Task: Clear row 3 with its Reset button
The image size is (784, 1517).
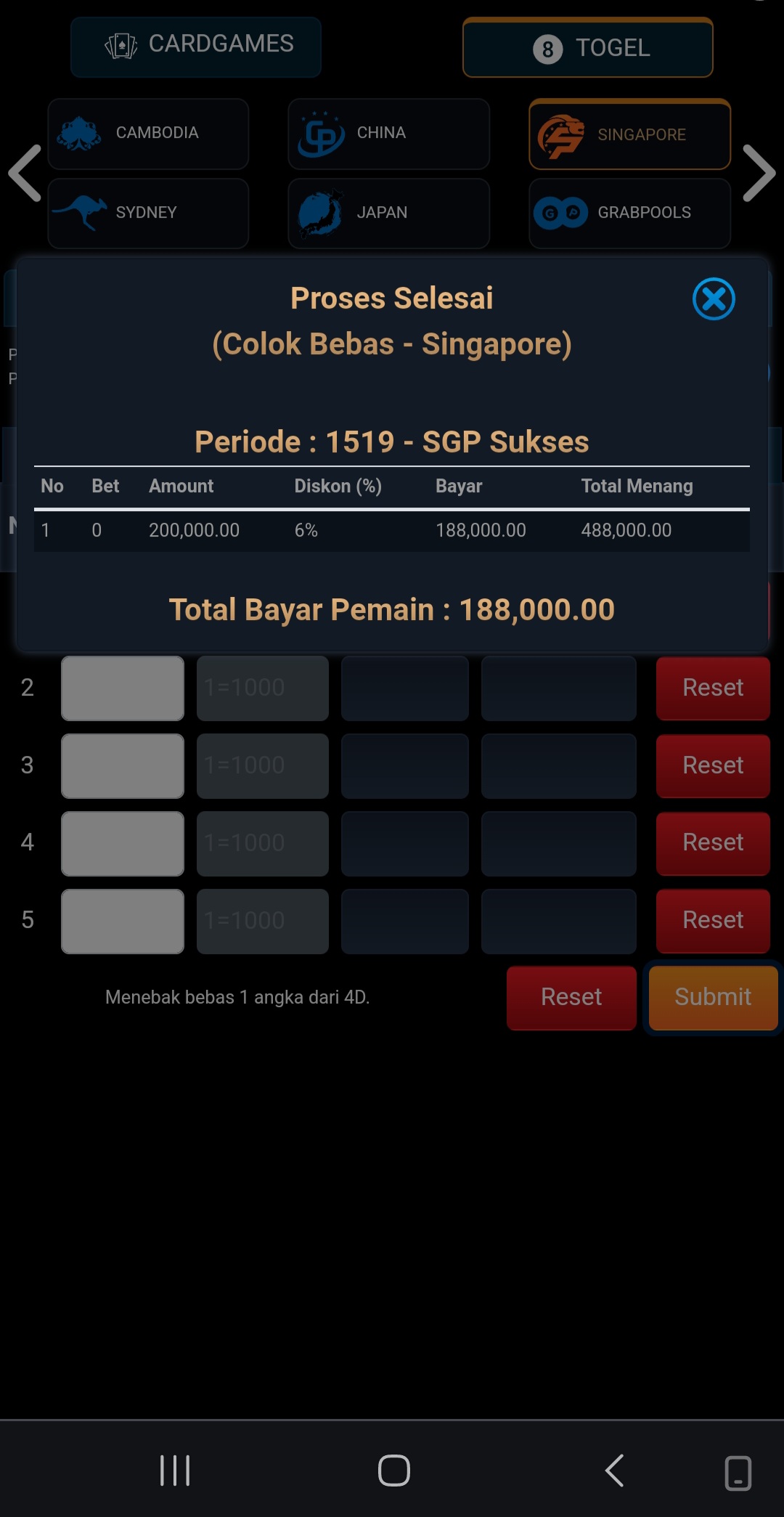Action: tap(713, 765)
